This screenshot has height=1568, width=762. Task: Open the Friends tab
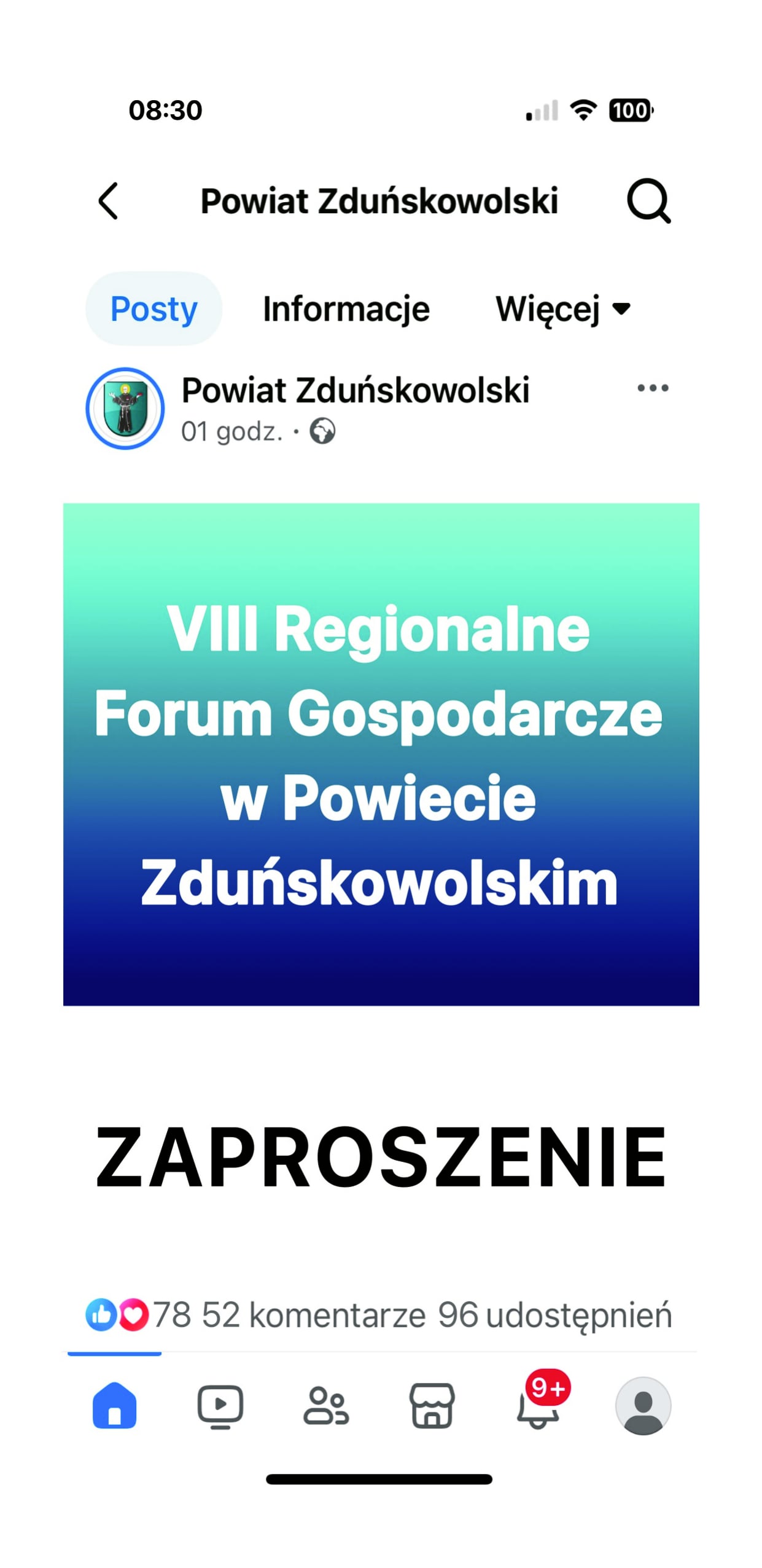[x=326, y=1405]
